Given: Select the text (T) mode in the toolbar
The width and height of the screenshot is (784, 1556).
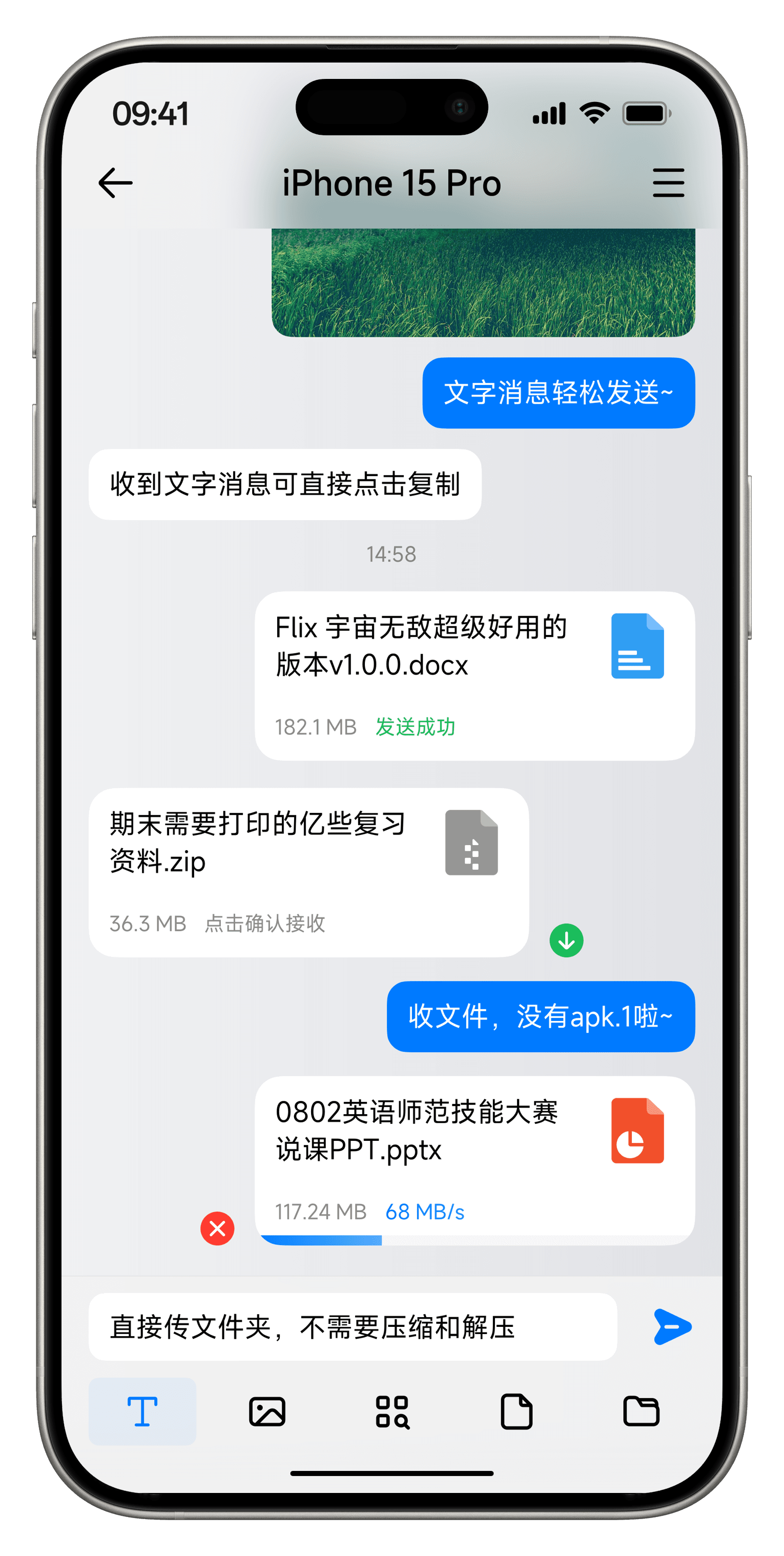Looking at the screenshot, I should click(142, 1411).
